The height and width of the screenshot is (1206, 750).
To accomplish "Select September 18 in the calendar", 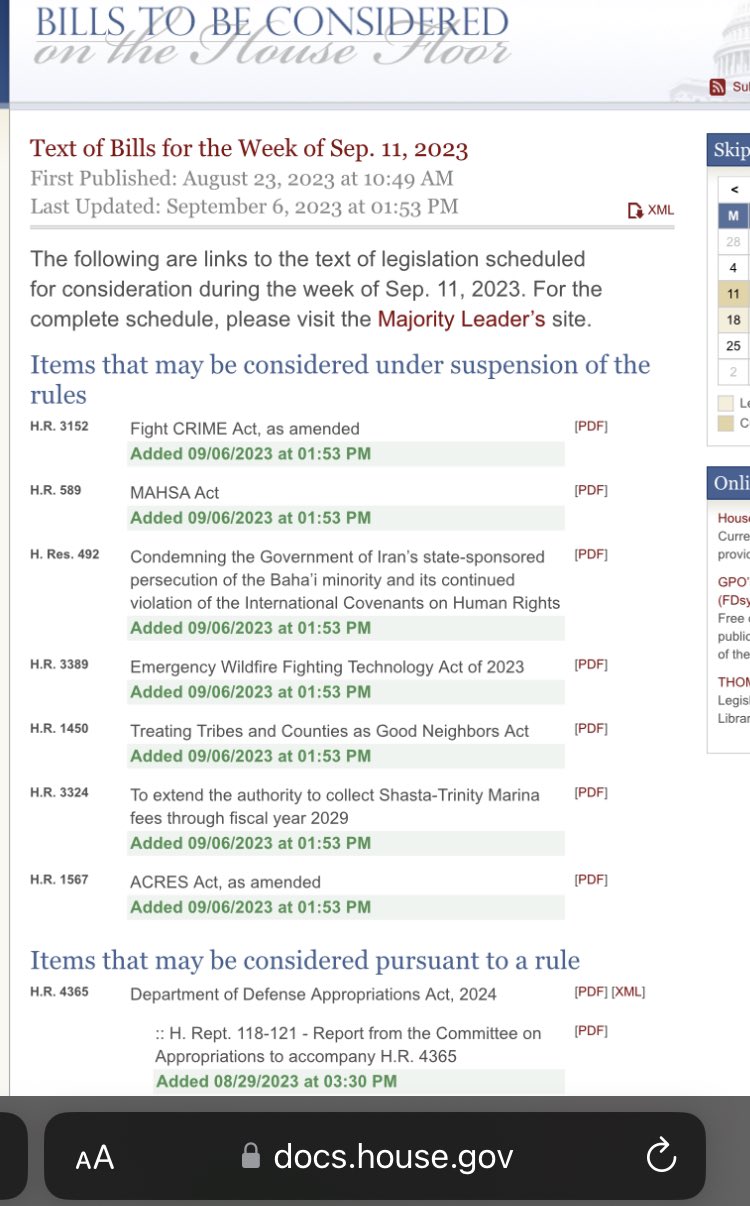I will 734,320.
